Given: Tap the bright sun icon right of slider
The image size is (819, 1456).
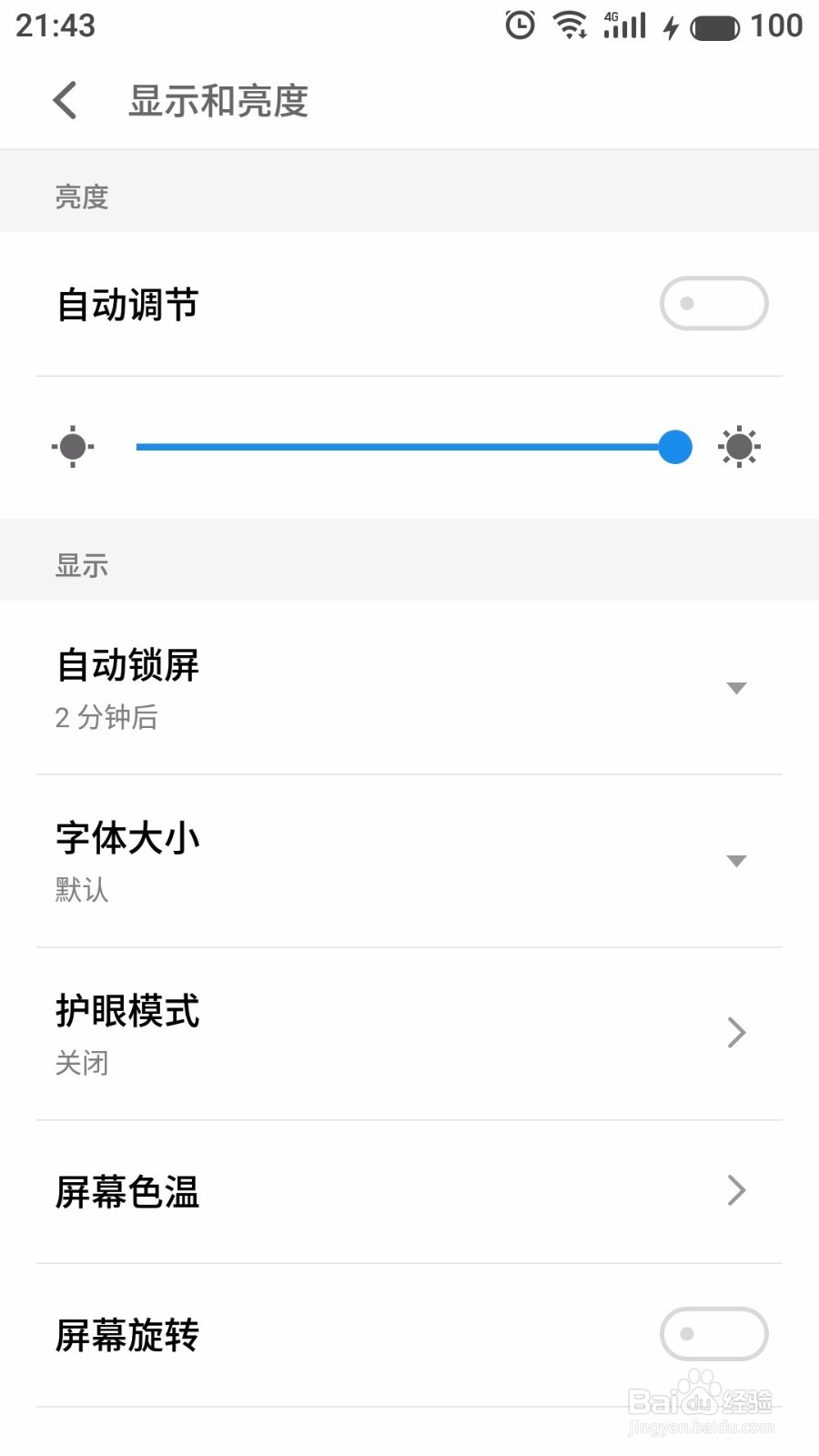Looking at the screenshot, I should [x=739, y=446].
